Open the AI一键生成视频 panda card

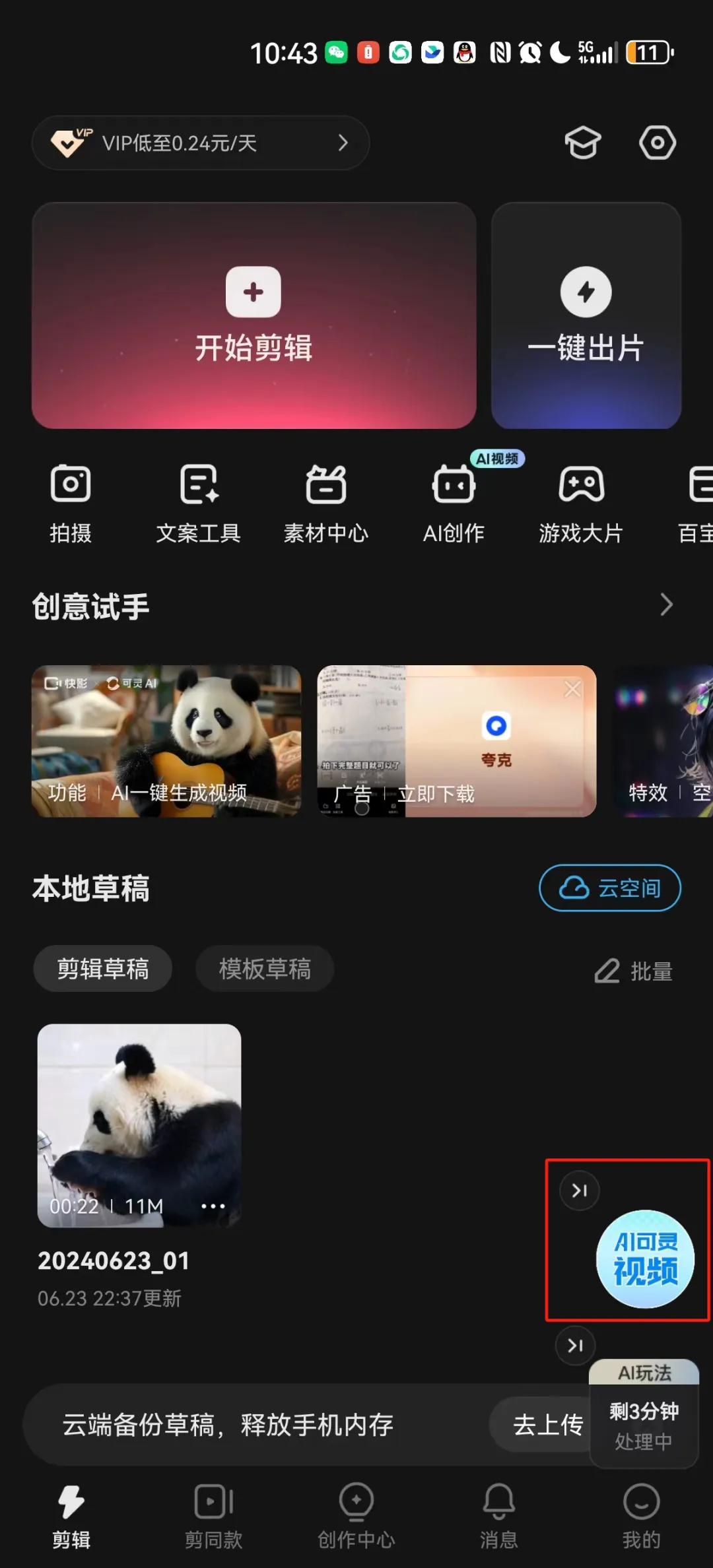click(166, 740)
